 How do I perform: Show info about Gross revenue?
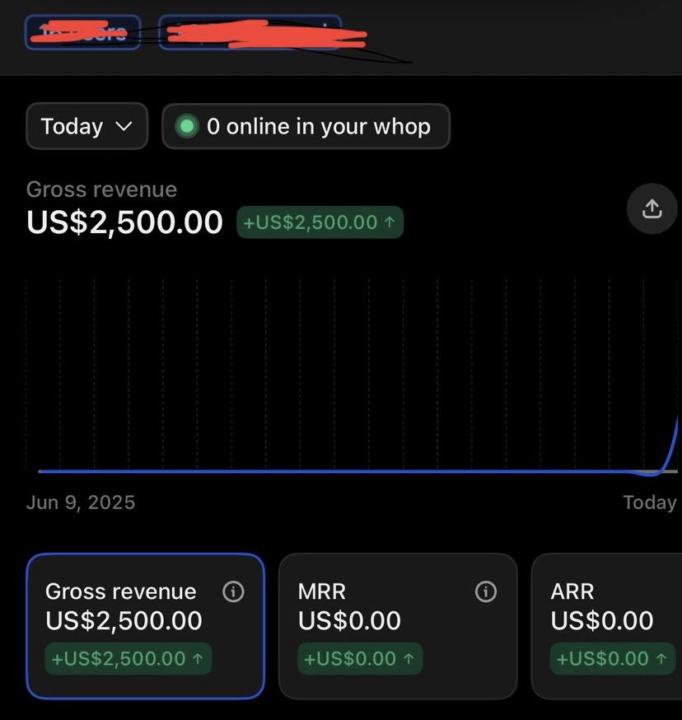pyautogui.click(x=233, y=592)
